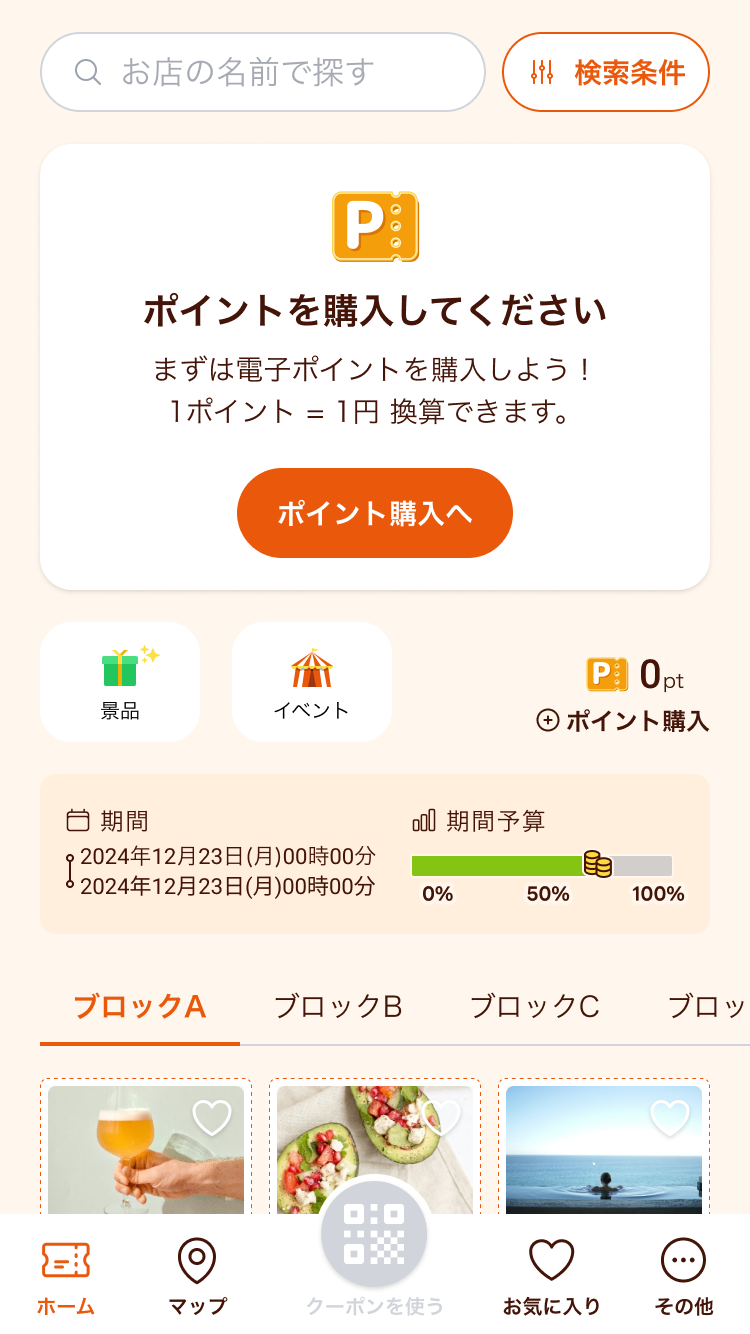Tap the お店の名前で探す search field
This screenshot has height=1334, width=750.
click(x=262, y=71)
